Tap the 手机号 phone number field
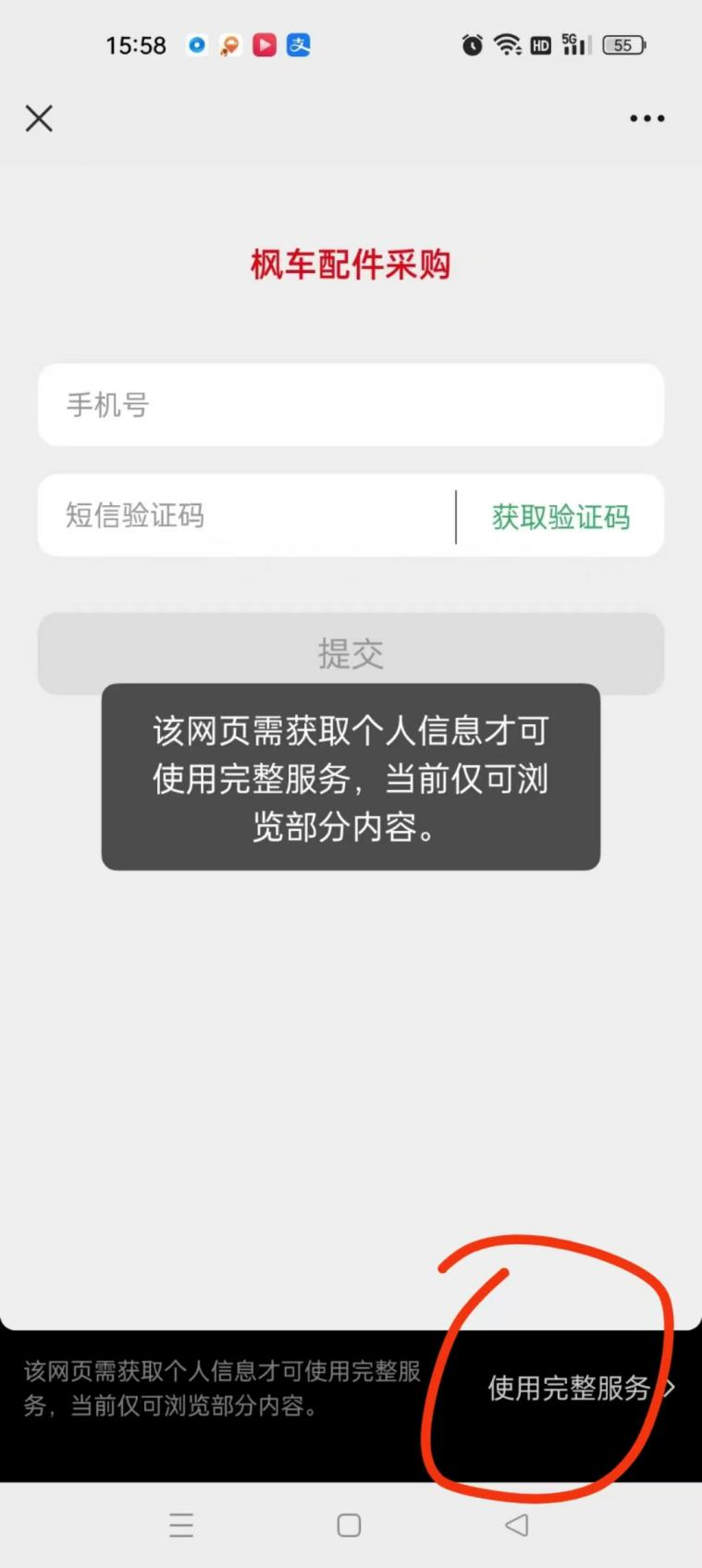 pyautogui.click(x=350, y=405)
